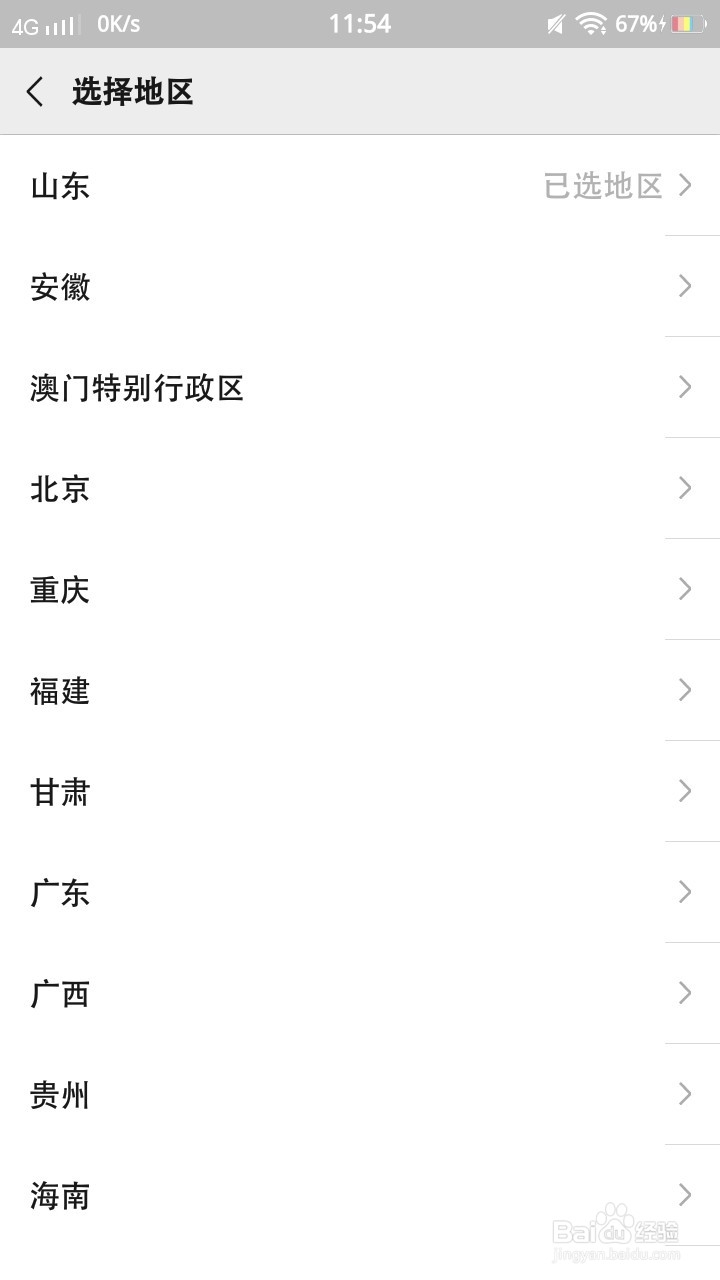The height and width of the screenshot is (1280, 720).
Task: Expand the 安徽 region chevron
Action: click(685, 287)
